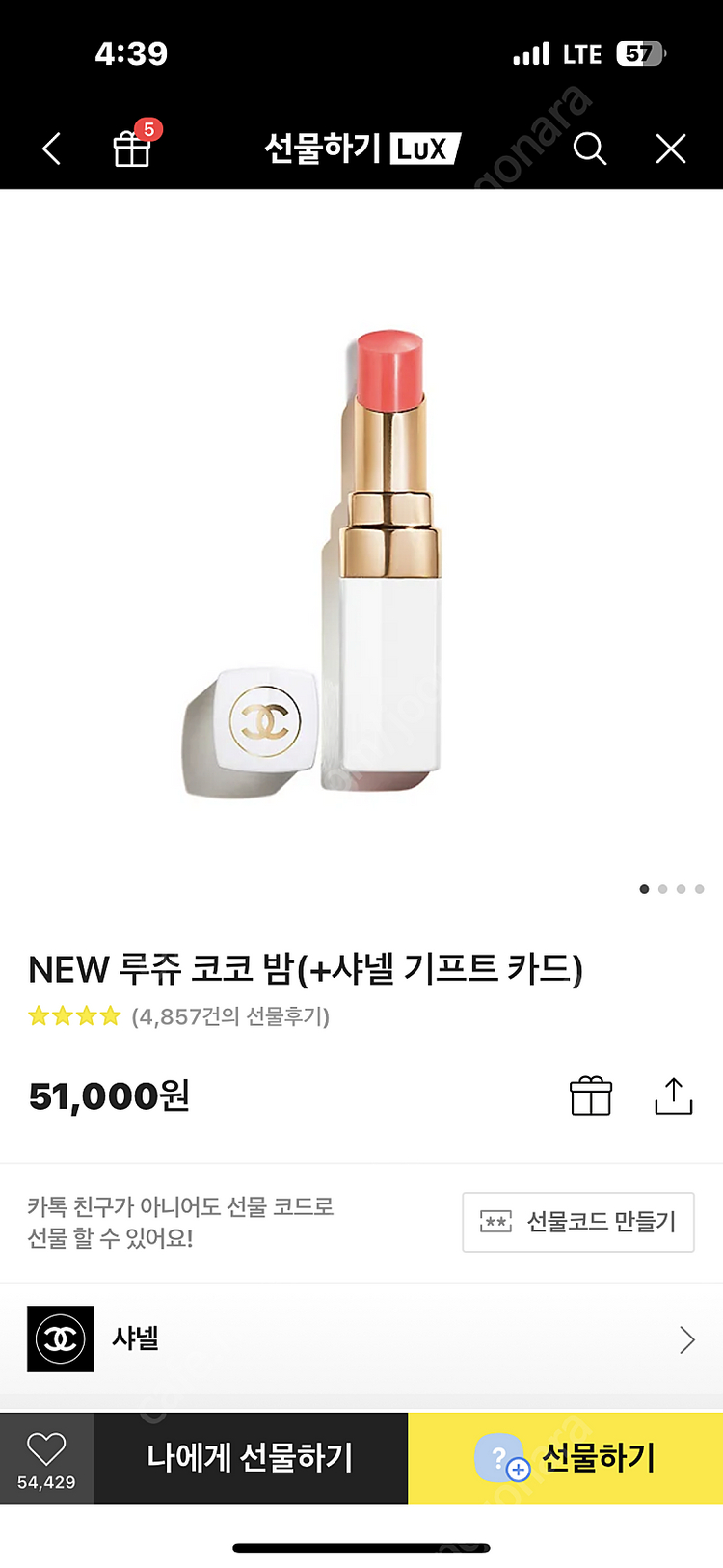Tap the yellow 선물하기 button
This screenshot has width=723, height=1568.
(x=566, y=1458)
